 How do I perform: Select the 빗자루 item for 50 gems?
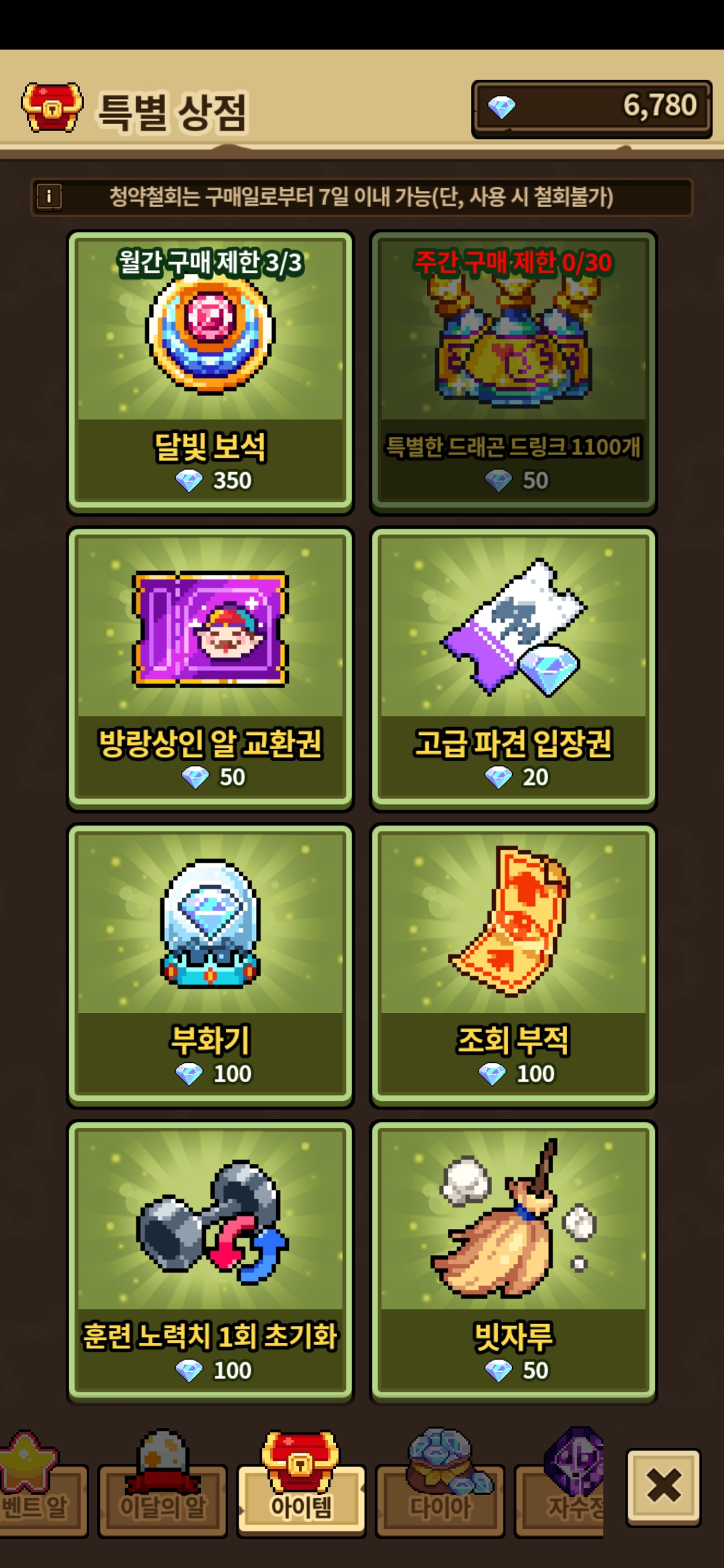click(x=514, y=1262)
